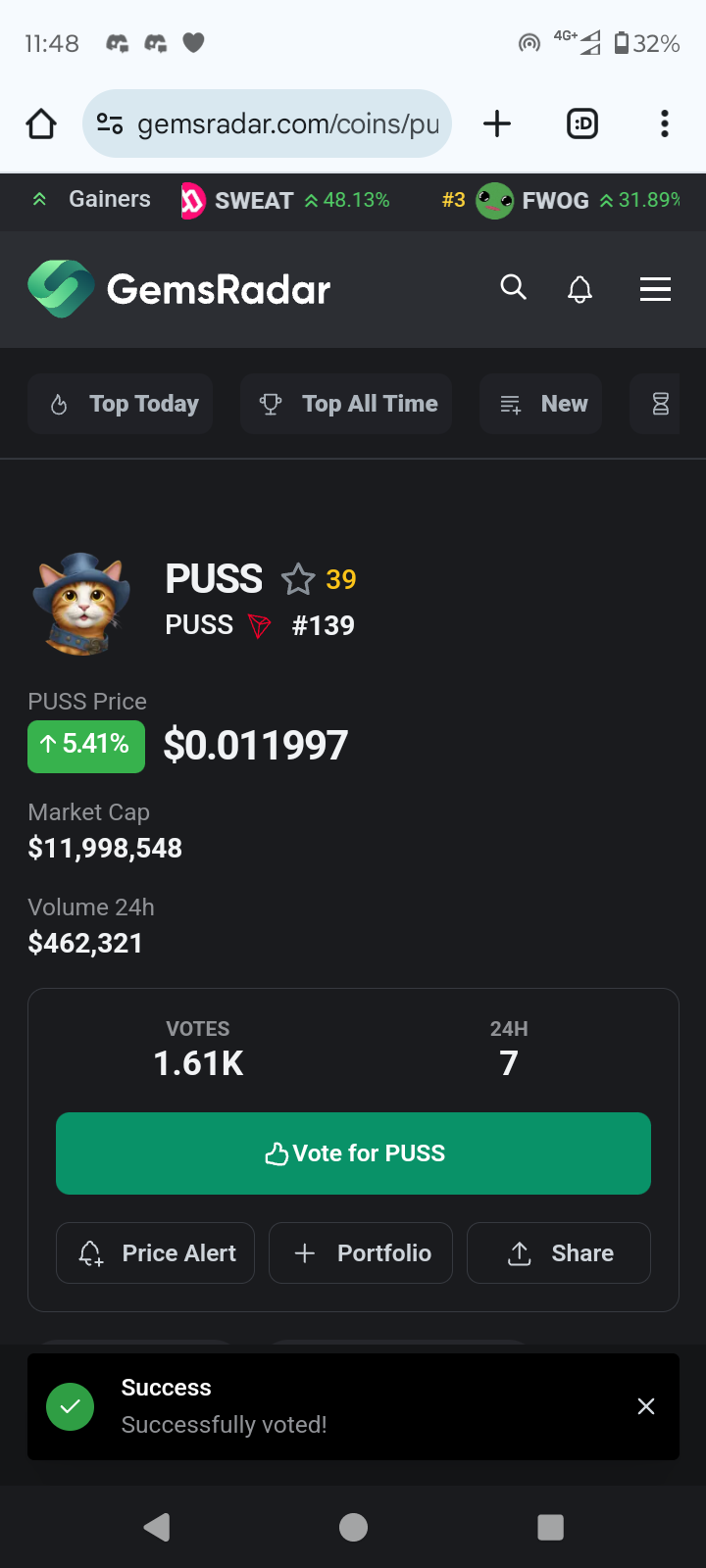Open a new browser tab
706x1568 pixels.
coord(497,124)
